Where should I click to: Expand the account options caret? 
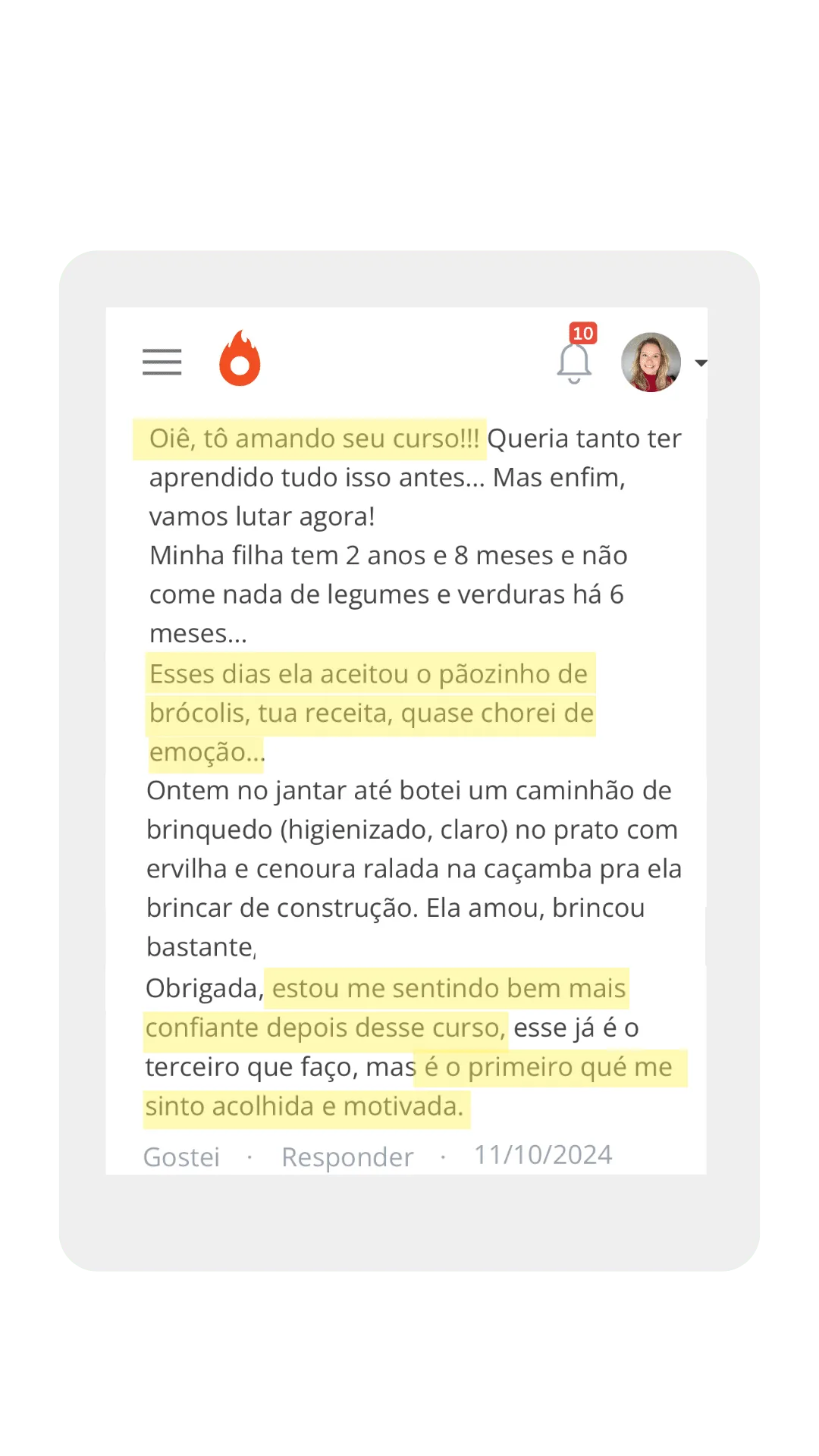(x=701, y=362)
